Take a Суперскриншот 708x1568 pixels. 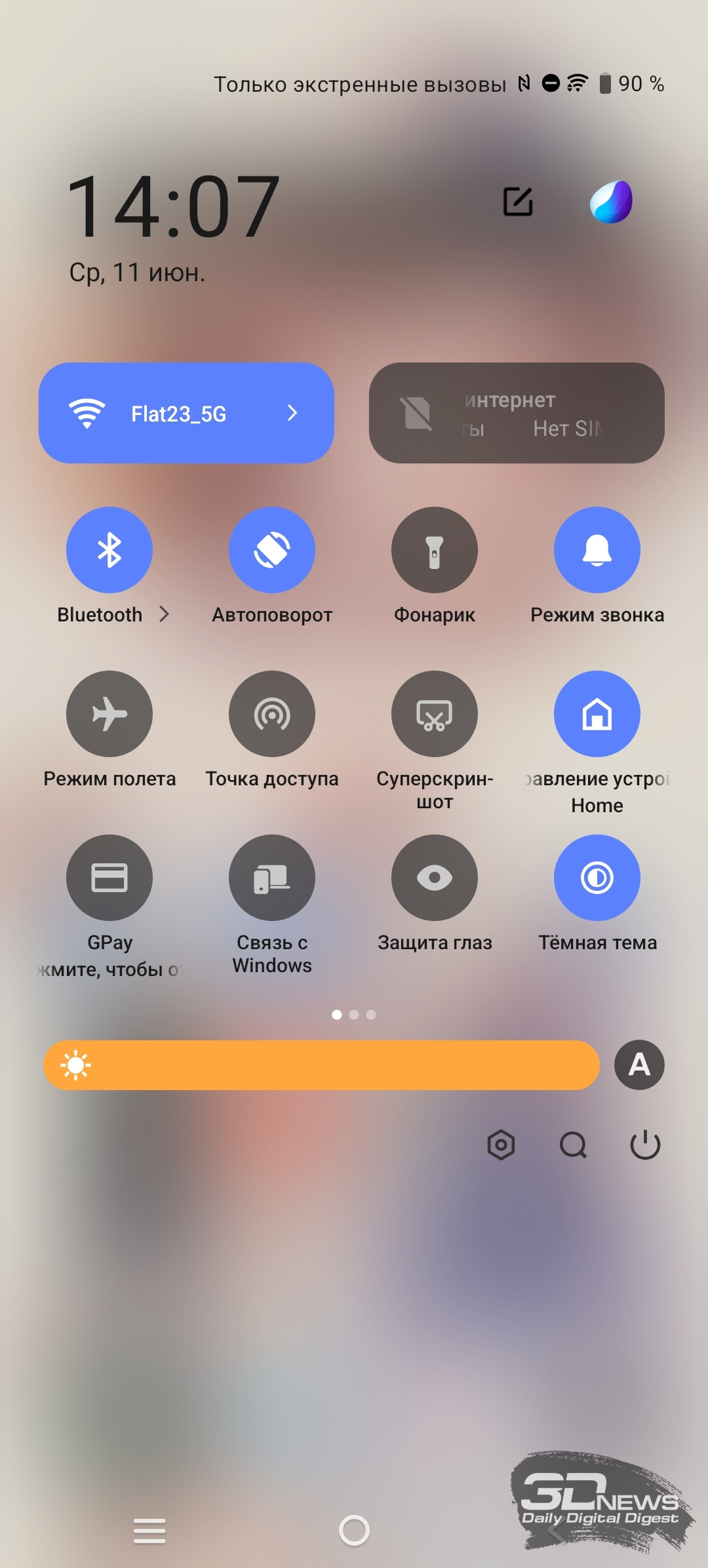pos(435,714)
